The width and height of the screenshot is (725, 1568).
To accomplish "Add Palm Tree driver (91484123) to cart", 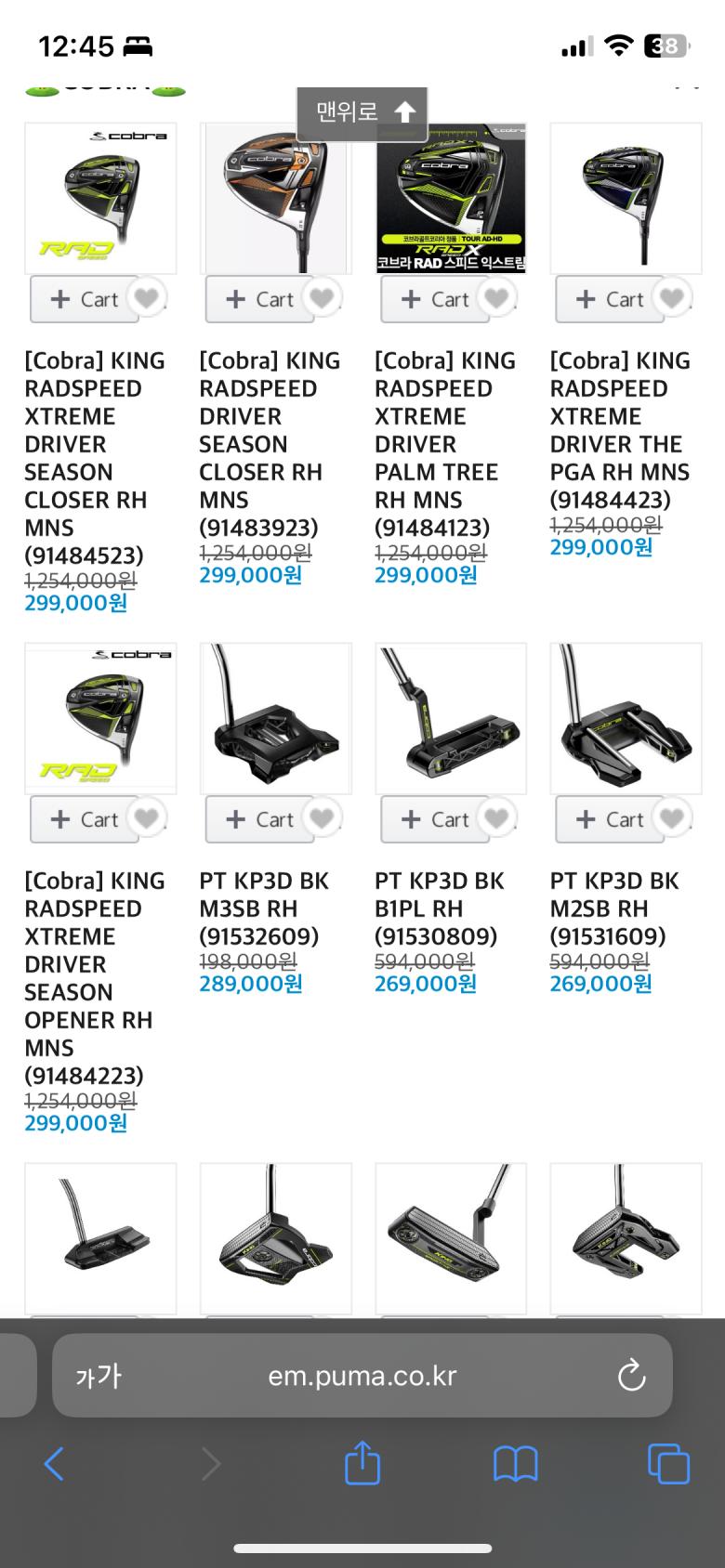I will point(434,299).
